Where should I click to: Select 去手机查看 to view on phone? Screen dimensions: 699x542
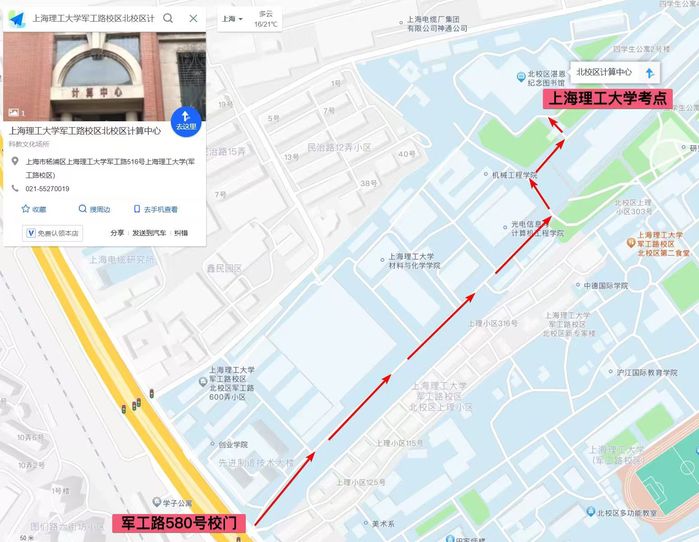point(155,209)
